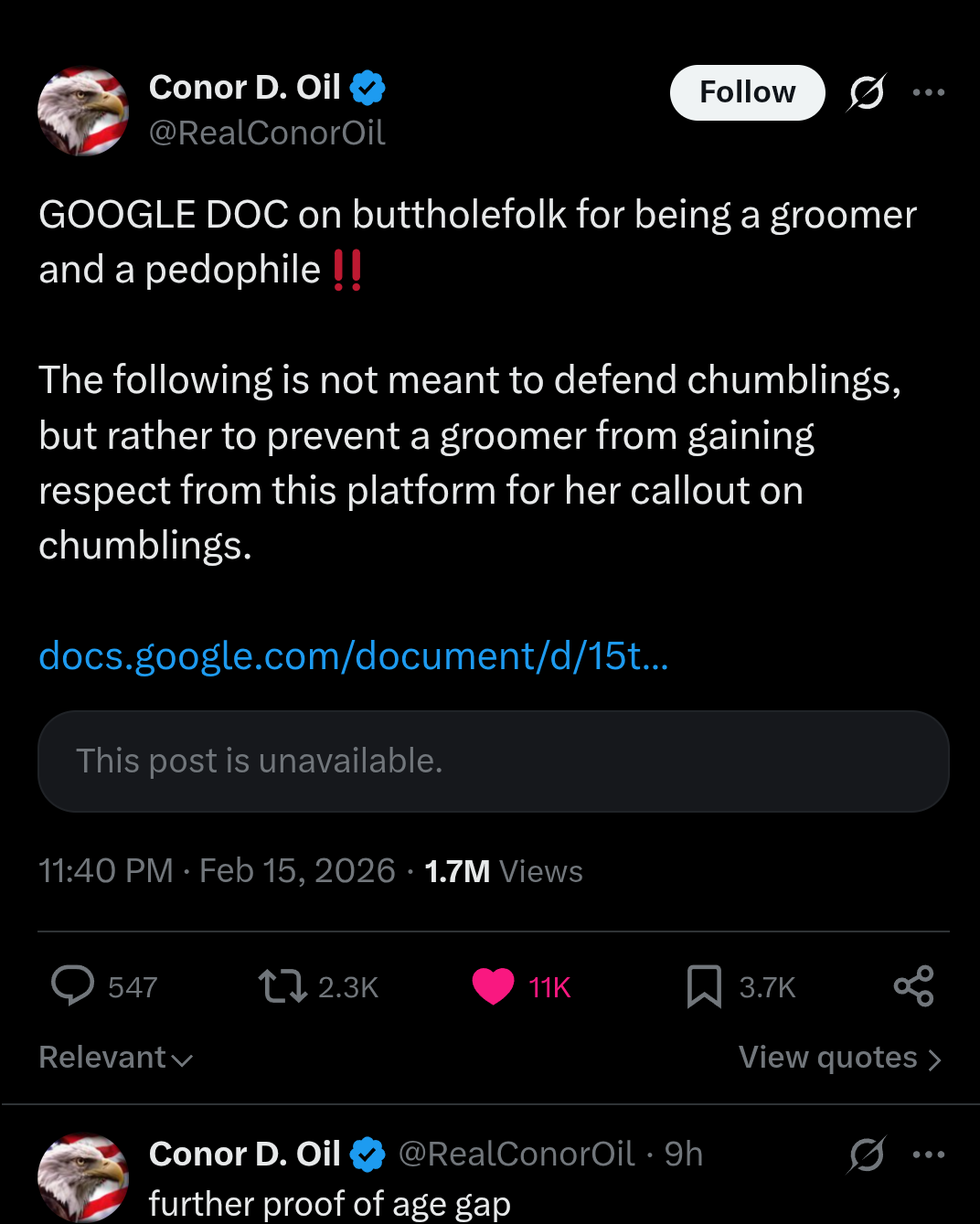Screen dimensions: 980x1224
Task: Unlike the post with the heart icon
Action: point(494,986)
